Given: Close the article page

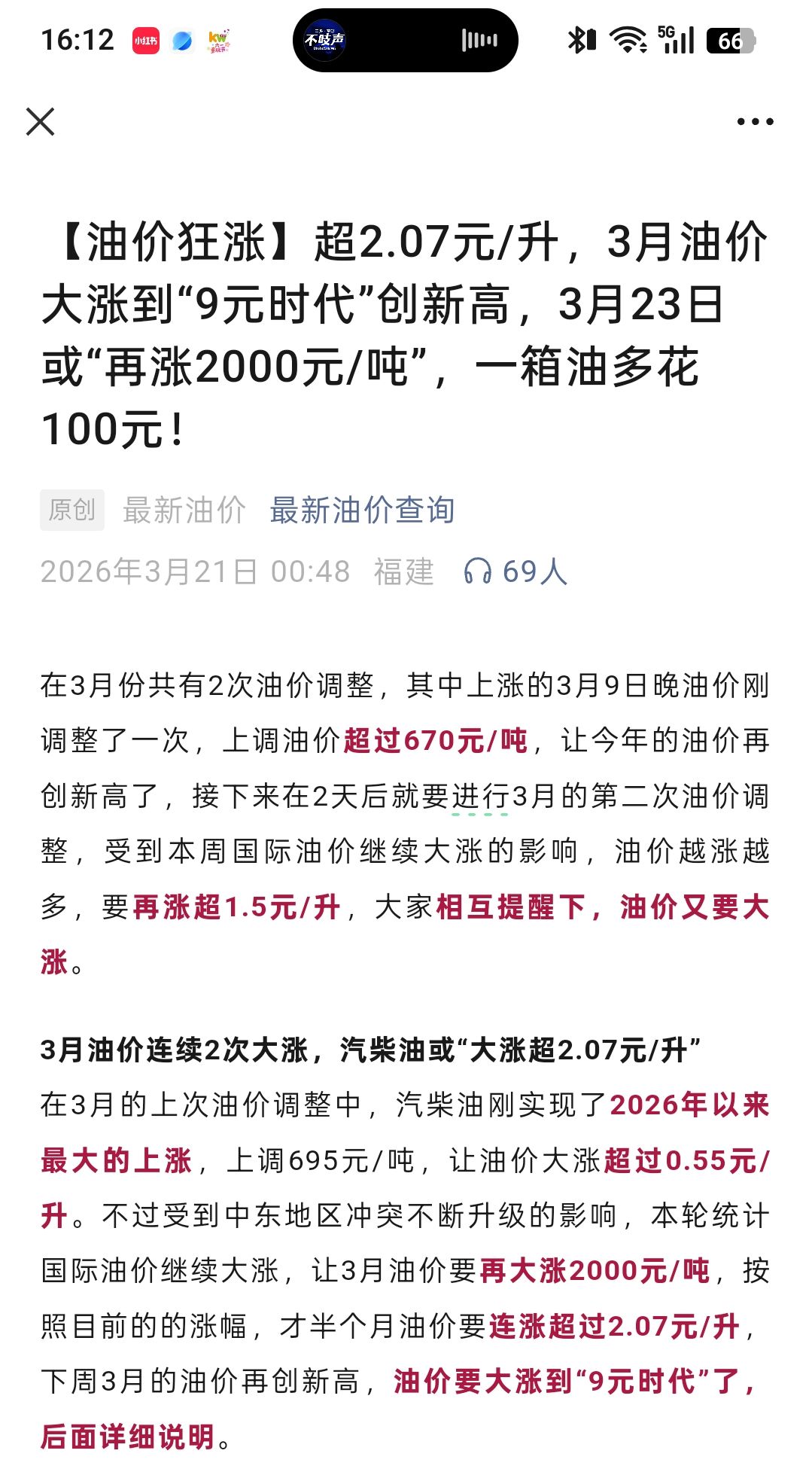Looking at the screenshot, I should click(x=41, y=121).
